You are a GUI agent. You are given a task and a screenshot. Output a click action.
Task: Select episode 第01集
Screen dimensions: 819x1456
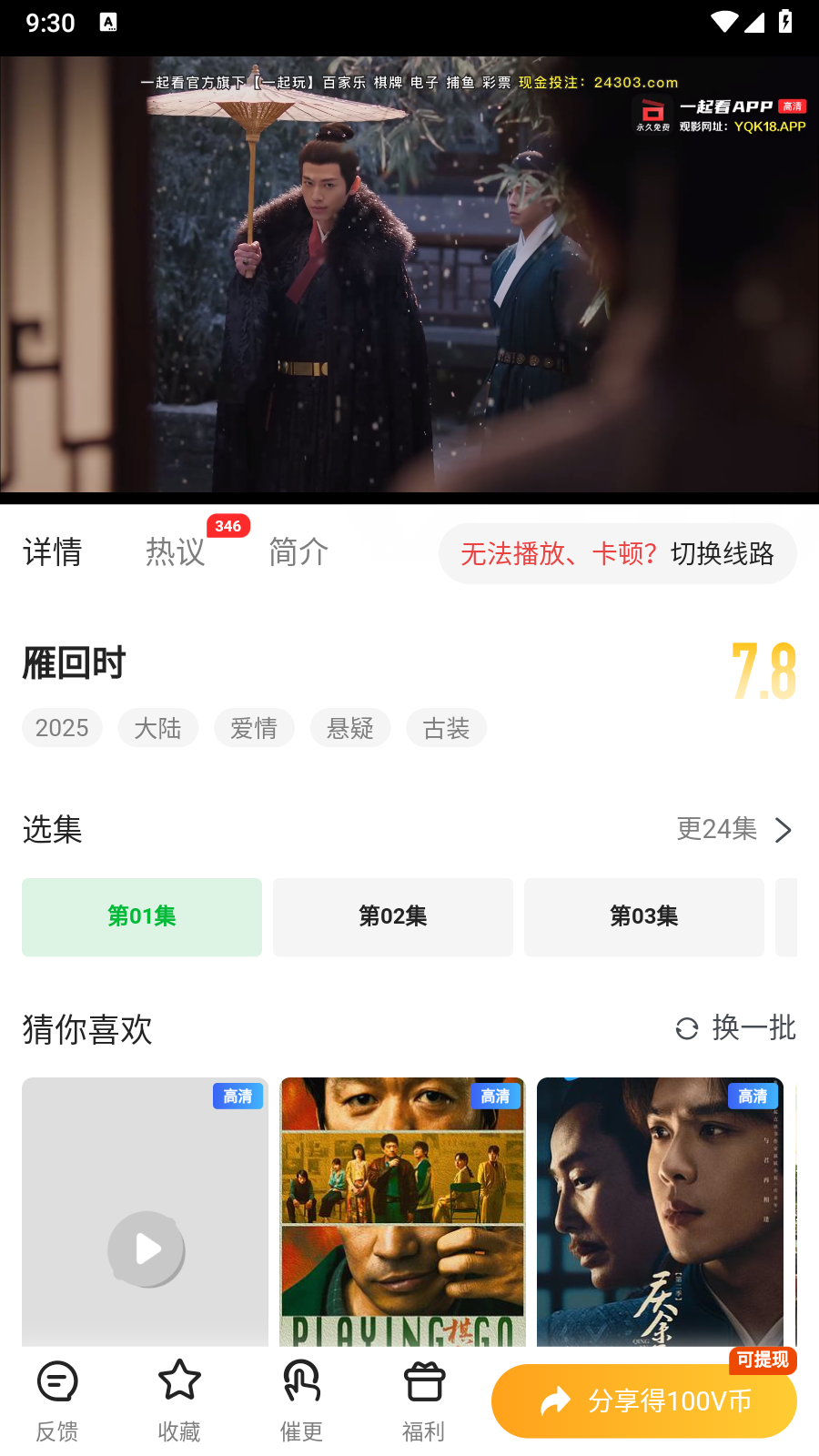click(141, 917)
